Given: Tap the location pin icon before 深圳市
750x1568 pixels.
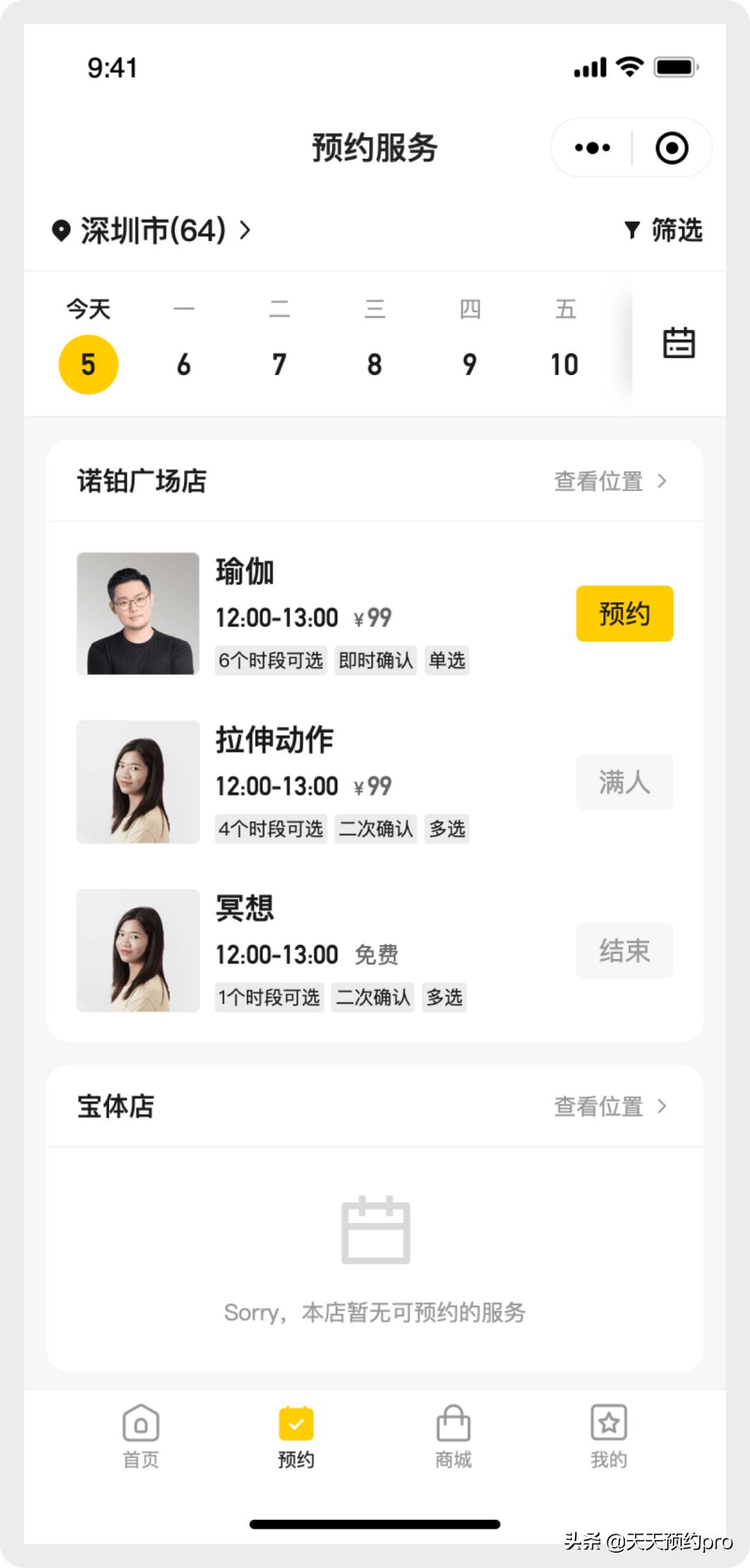Looking at the screenshot, I should (x=62, y=229).
